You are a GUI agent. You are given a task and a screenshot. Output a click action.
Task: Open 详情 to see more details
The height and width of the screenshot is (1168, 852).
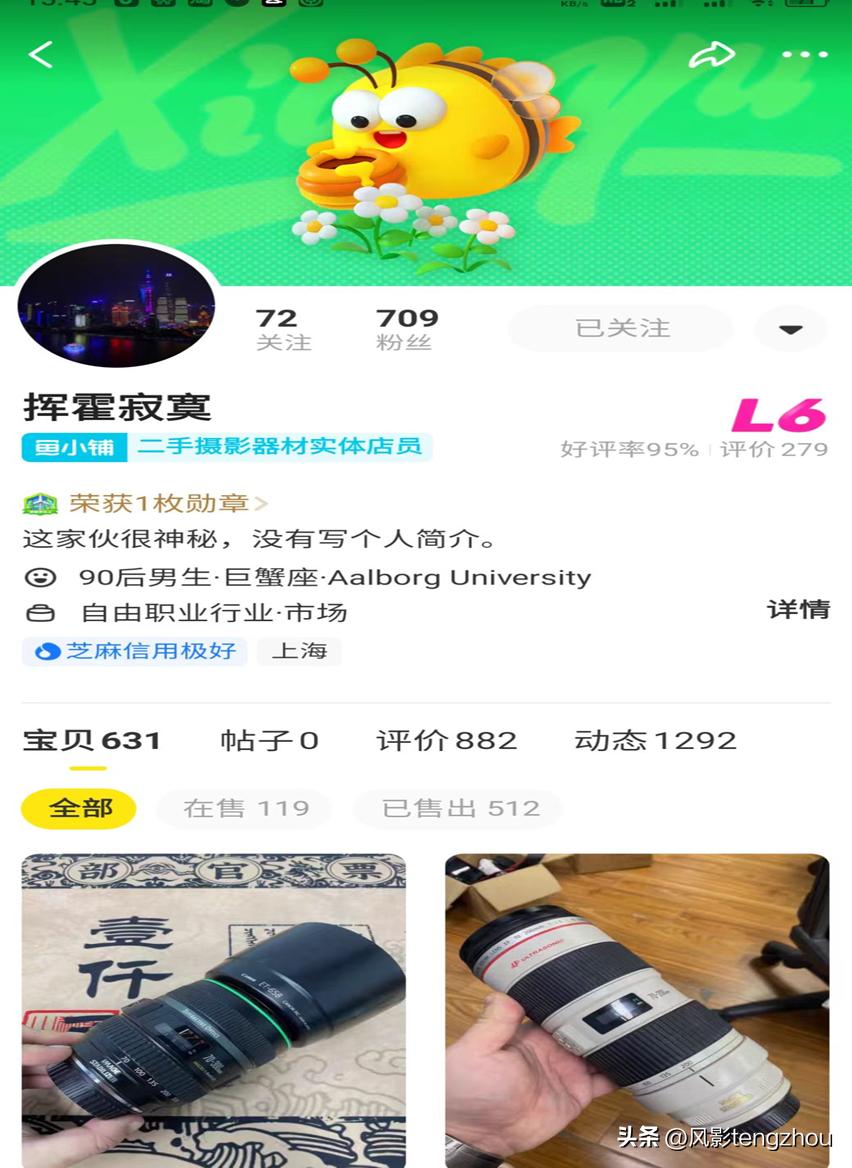[797, 610]
